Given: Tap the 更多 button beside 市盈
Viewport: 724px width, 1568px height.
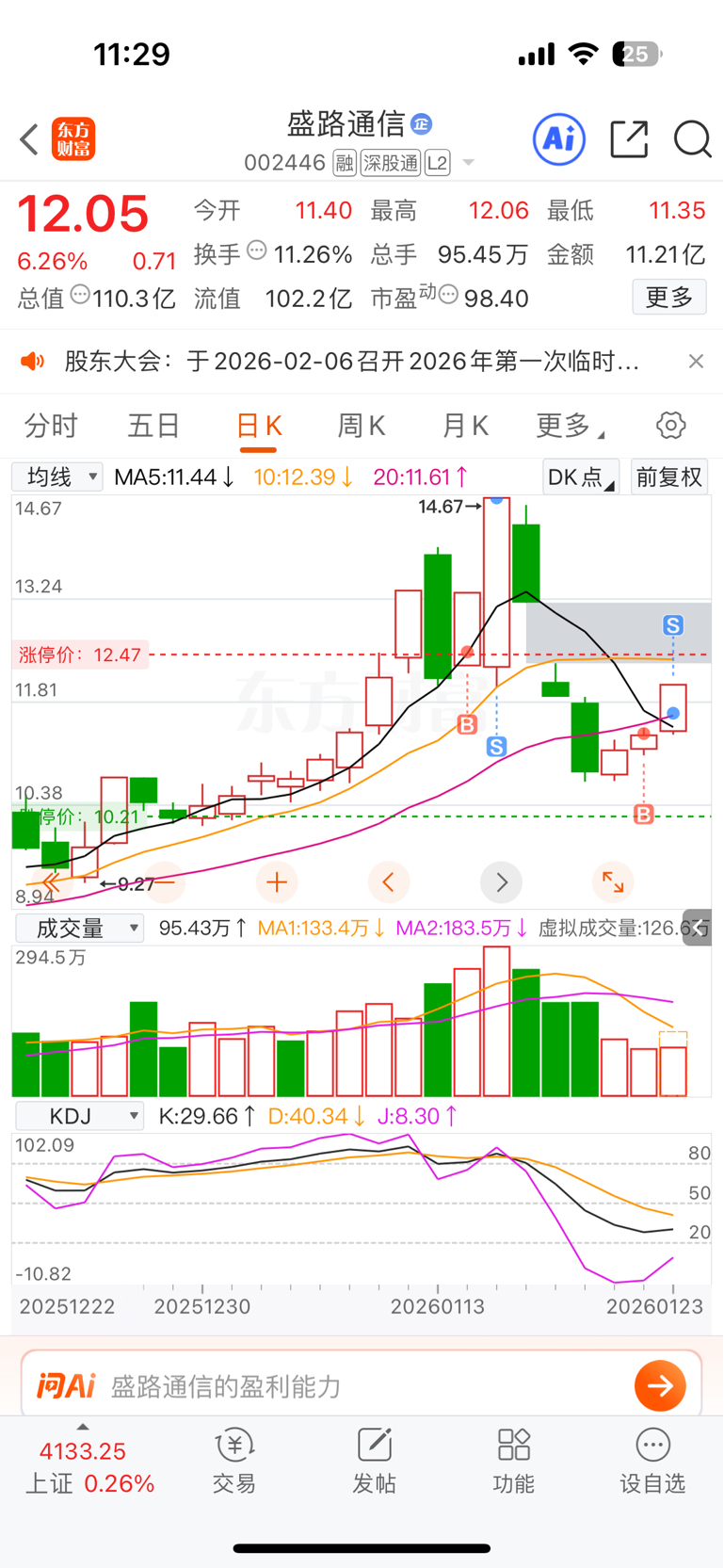Looking at the screenshot, I should point(669,298).
